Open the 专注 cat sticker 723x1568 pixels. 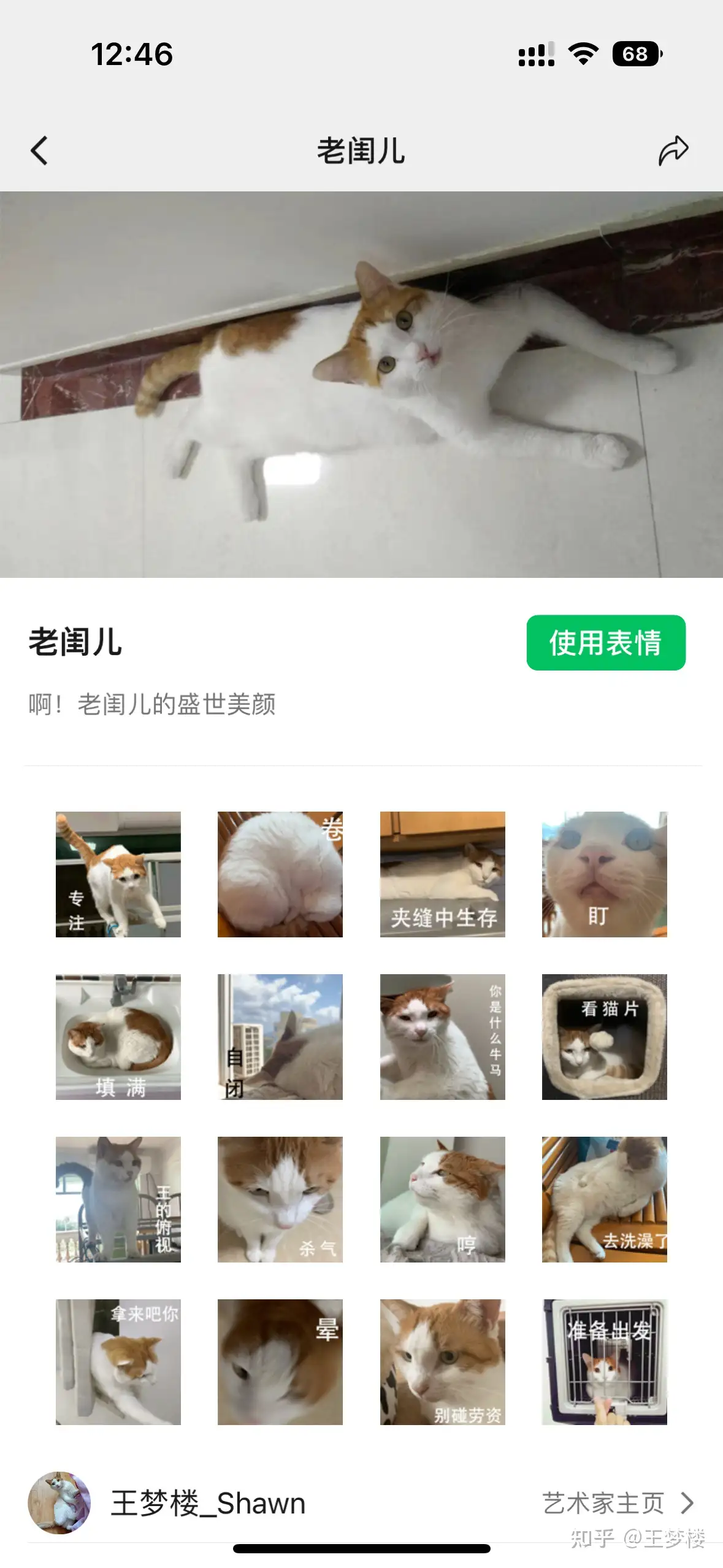coord(118,874)
